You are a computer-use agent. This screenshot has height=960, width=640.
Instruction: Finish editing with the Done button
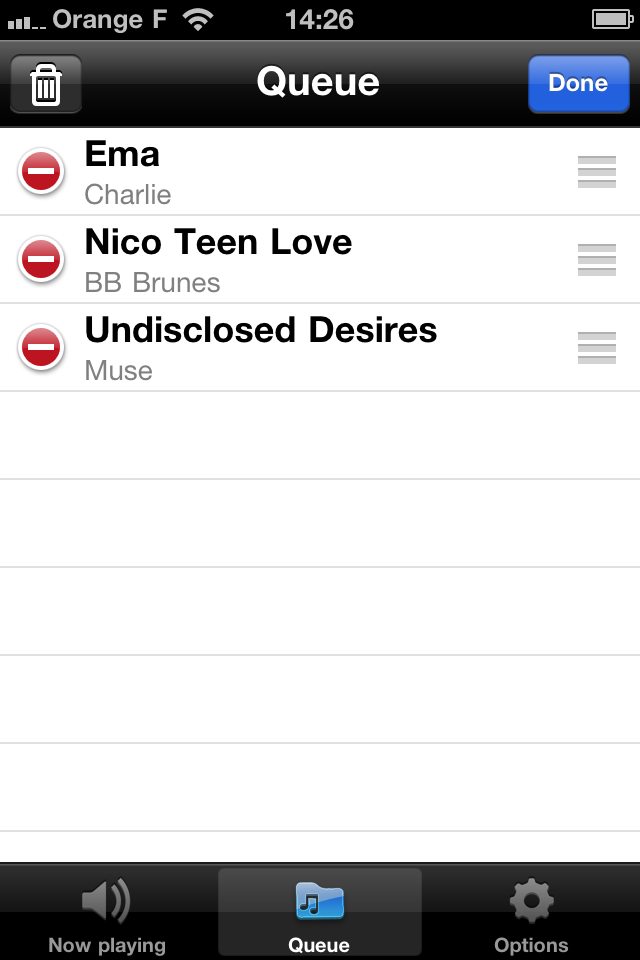(577, 83)
